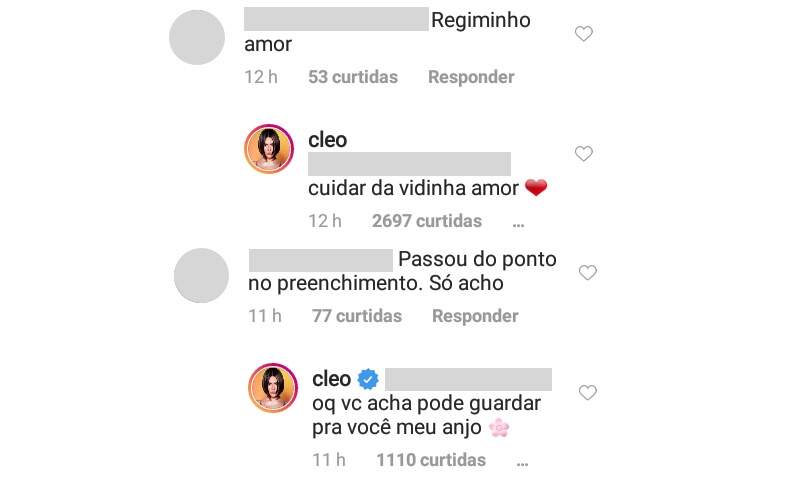View 1110 curtidas on cleo's reply
Viewport: 800px width, 485px height.
tap(430, 460)
